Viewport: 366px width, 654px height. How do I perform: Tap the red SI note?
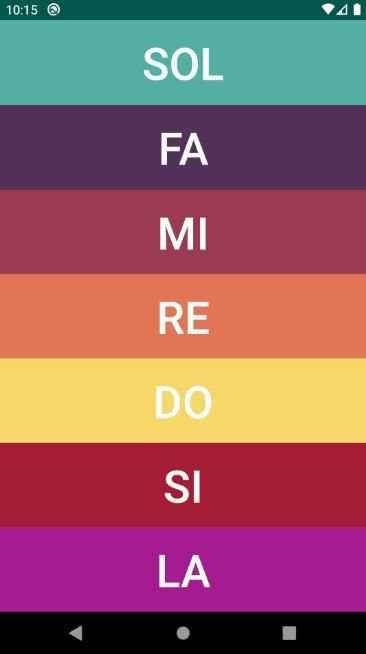click(183, 485)
